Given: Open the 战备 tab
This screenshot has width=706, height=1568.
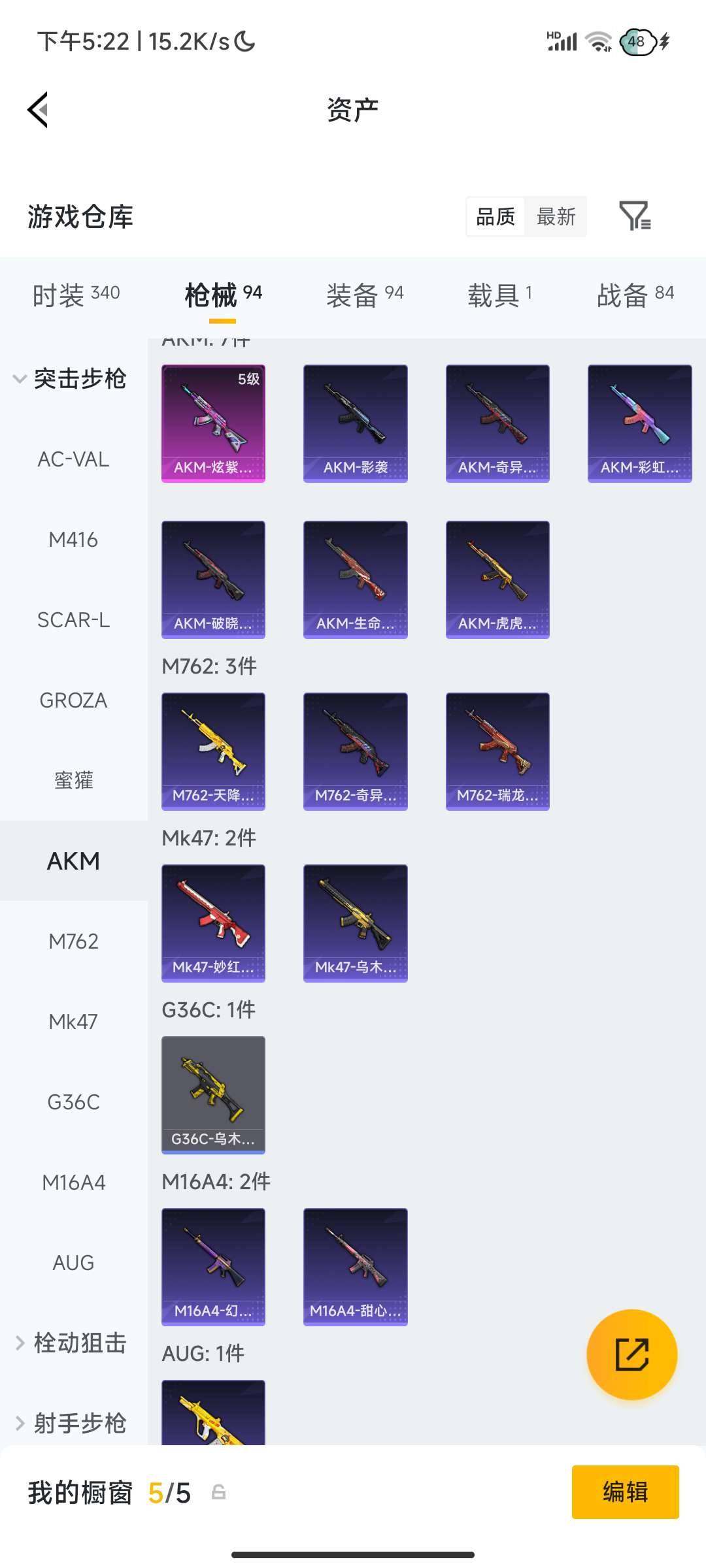Looking at the screenshot, I should [635, 295].
